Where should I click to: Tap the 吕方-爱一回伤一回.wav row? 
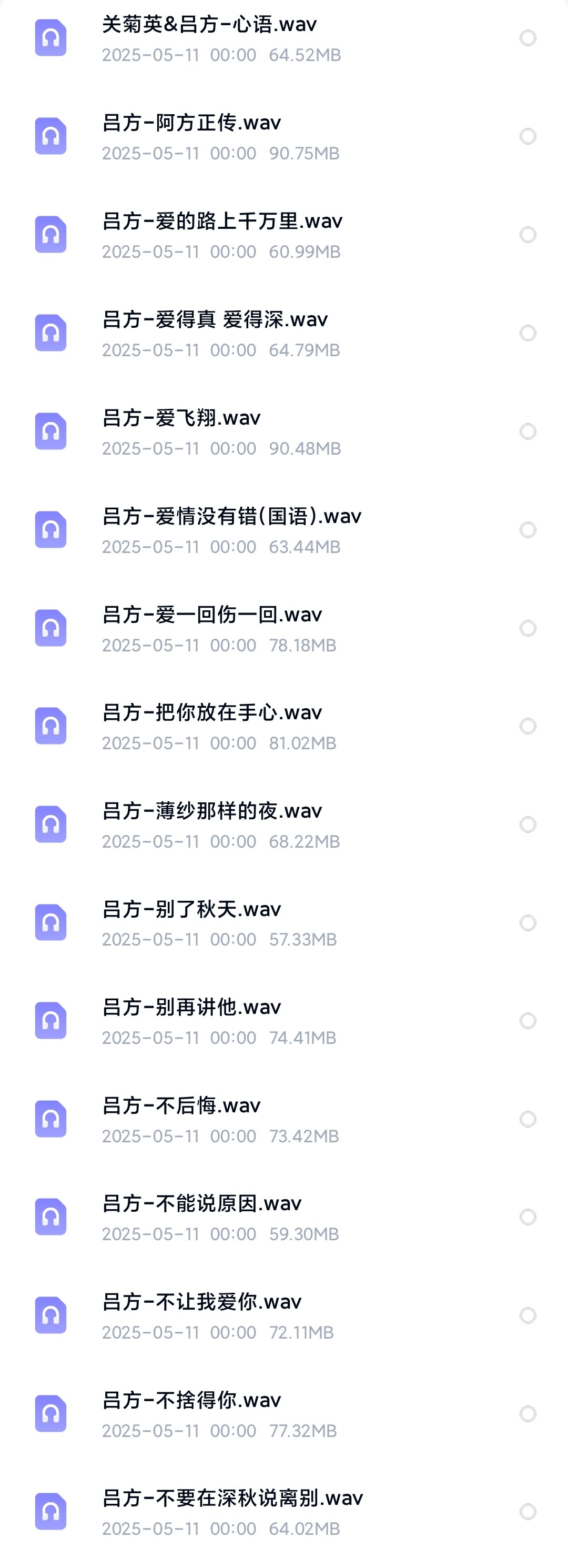[x=212, y=615]
